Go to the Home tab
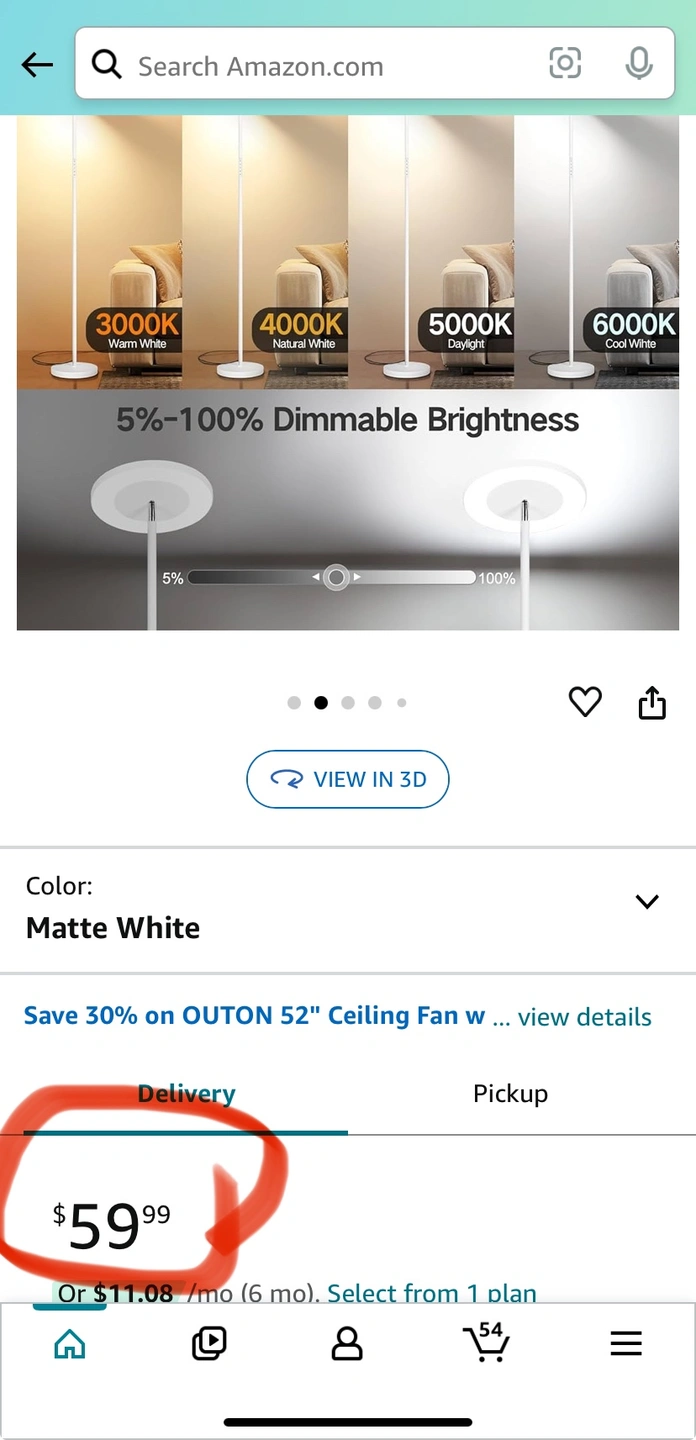This screenshot has width=696, height=1440. click(69, 1344)
